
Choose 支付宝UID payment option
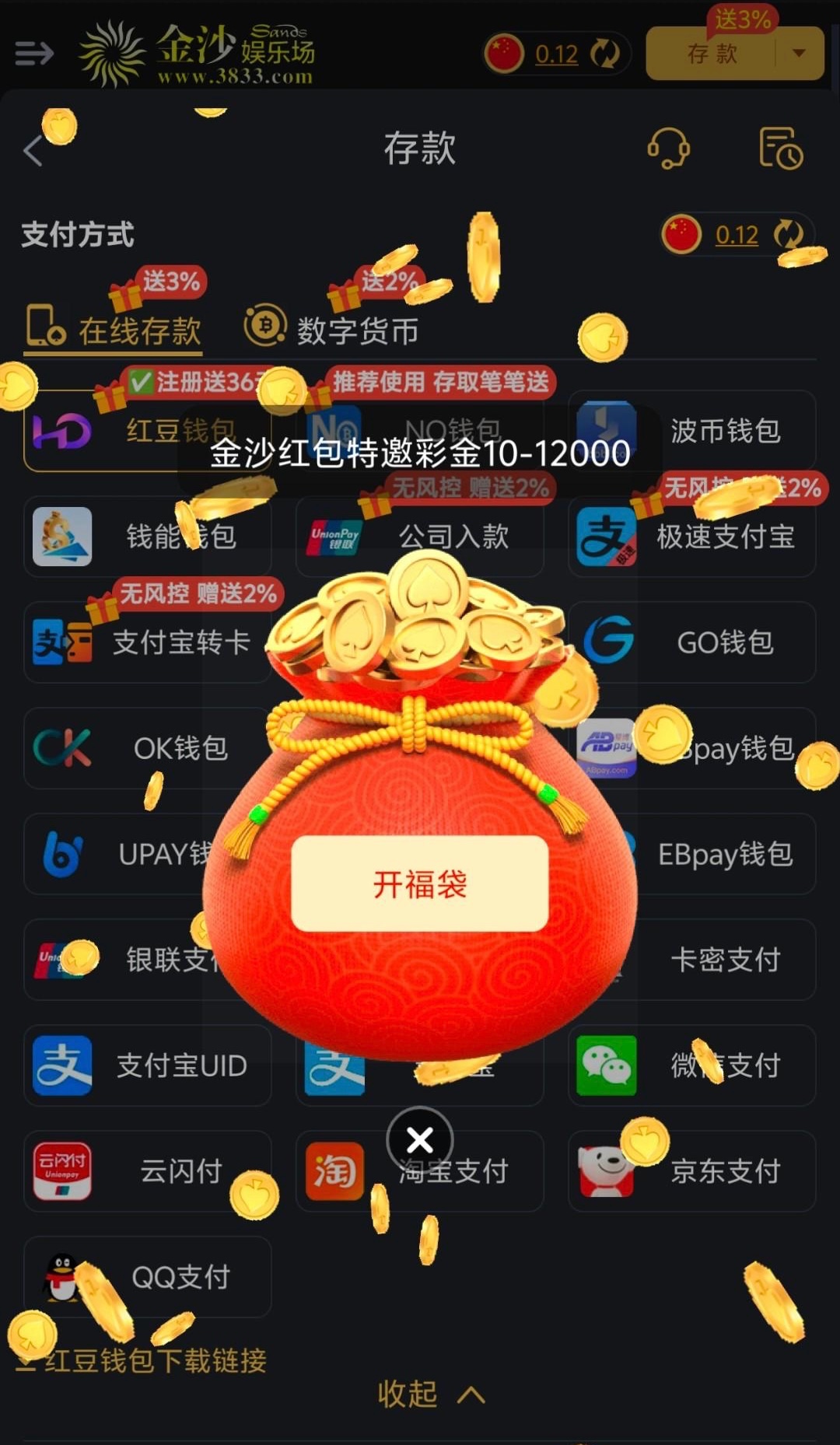pyautogui.click(x=148, y=1065)
